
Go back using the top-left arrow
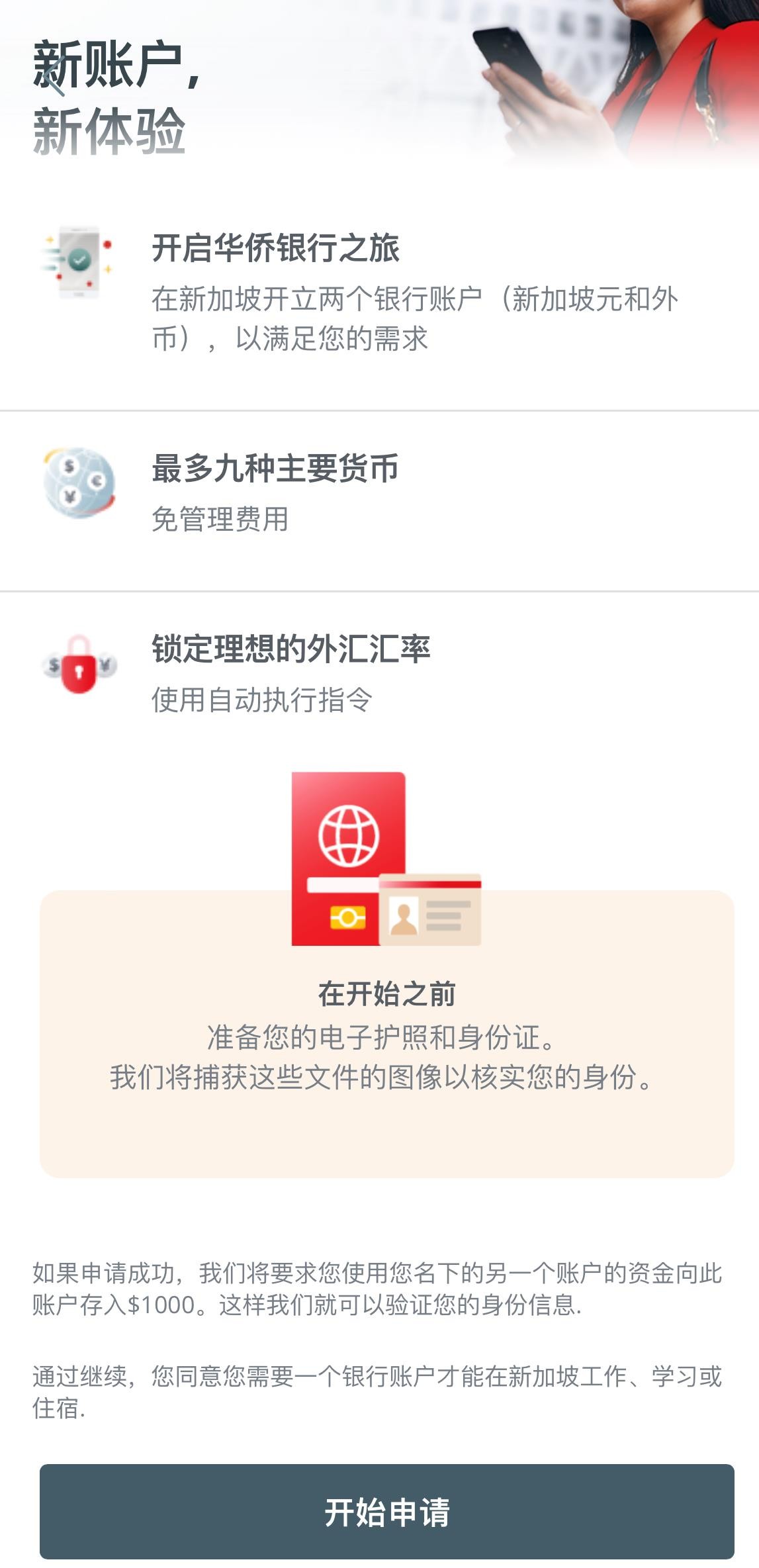(x=52, y=71)
